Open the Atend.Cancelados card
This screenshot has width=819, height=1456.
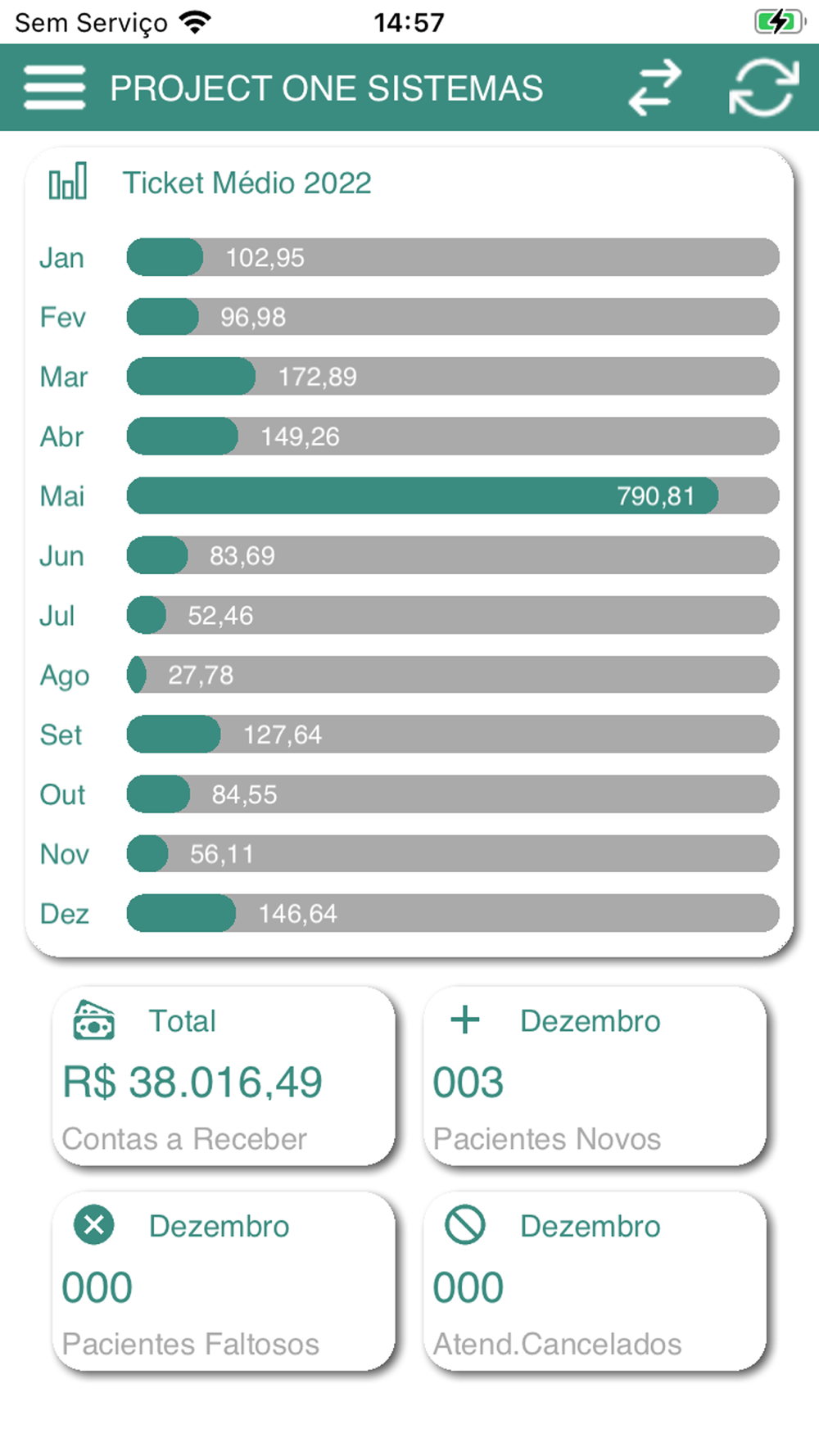tap(595, 1281)
